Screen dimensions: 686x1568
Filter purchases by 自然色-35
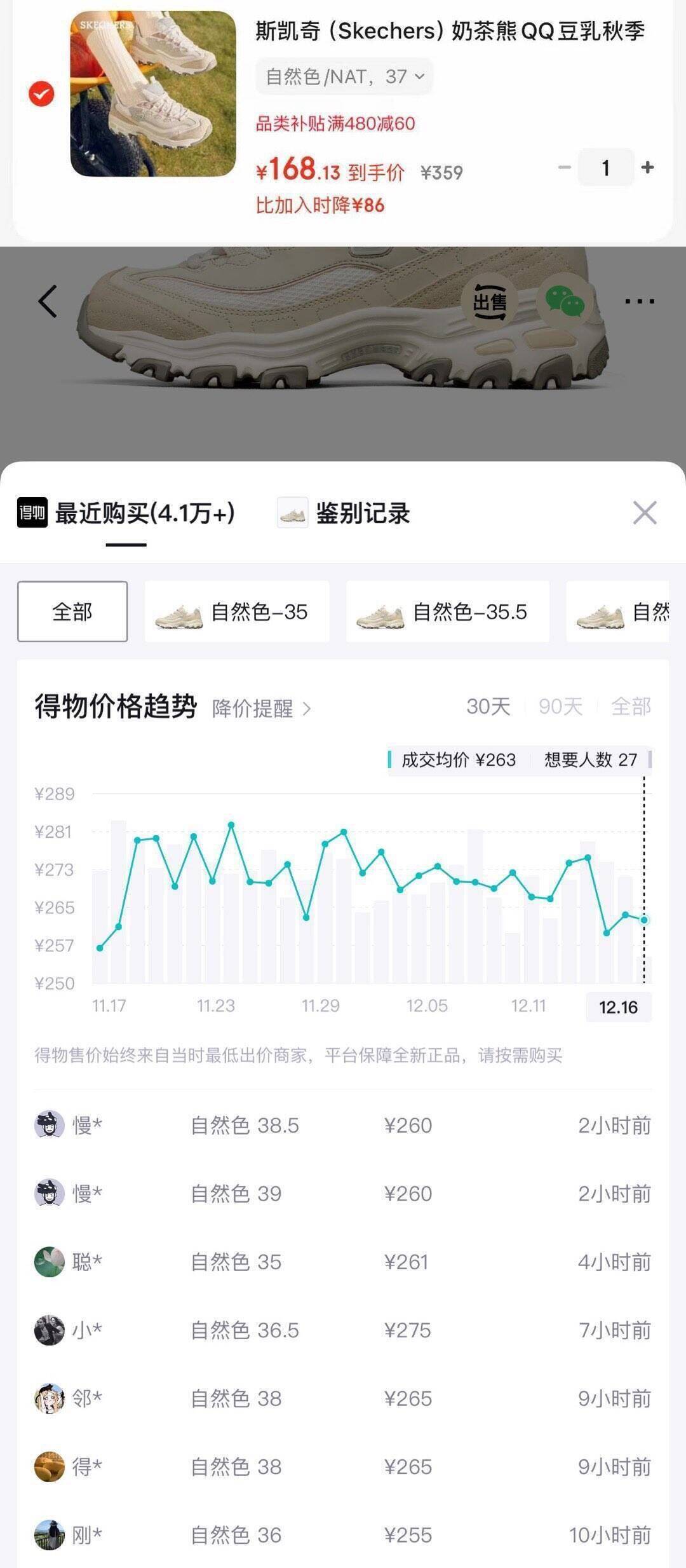tap(237, 611)
